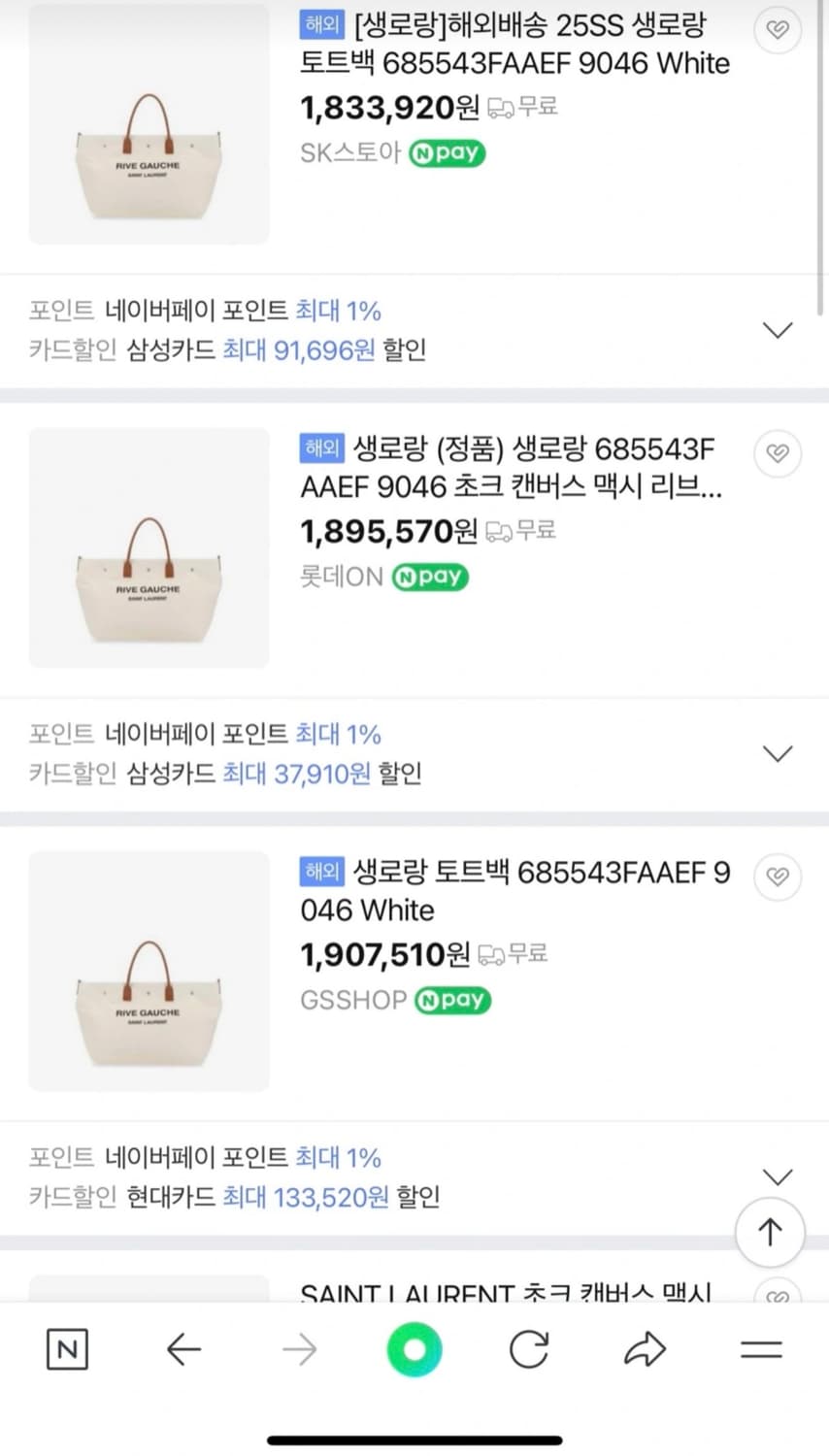This screenshot has width=829, height=1456.
Task: Expand benefits for the SK스토아 item
Action: coord(777,330)
